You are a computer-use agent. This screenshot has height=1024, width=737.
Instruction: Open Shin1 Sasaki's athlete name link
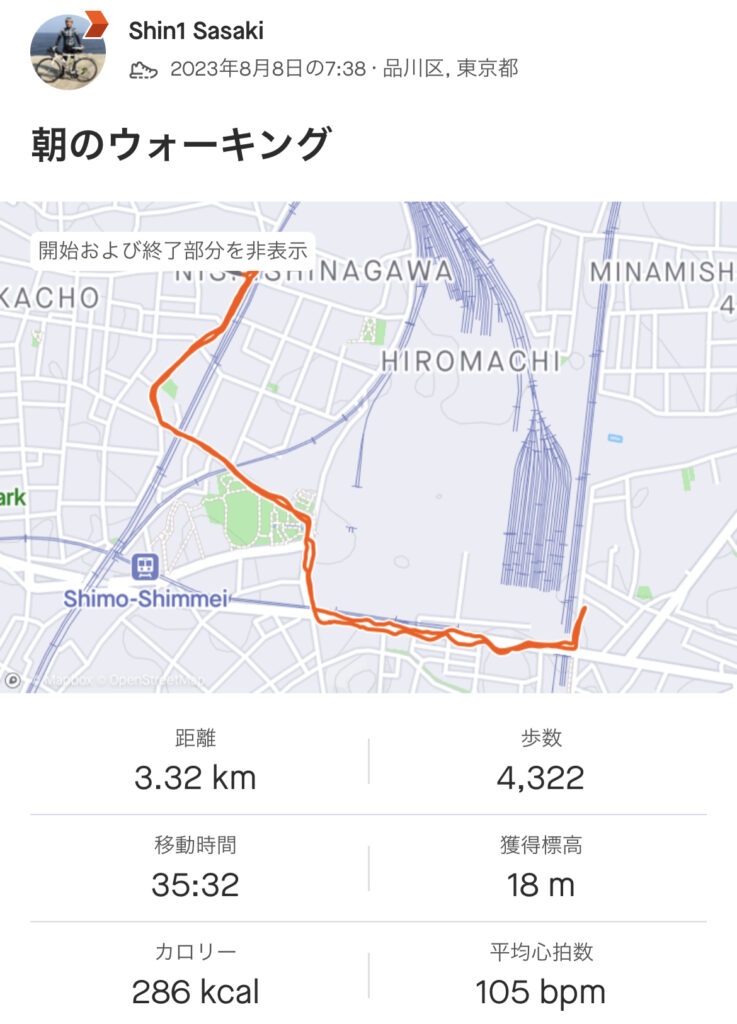(x=196, y=31)
